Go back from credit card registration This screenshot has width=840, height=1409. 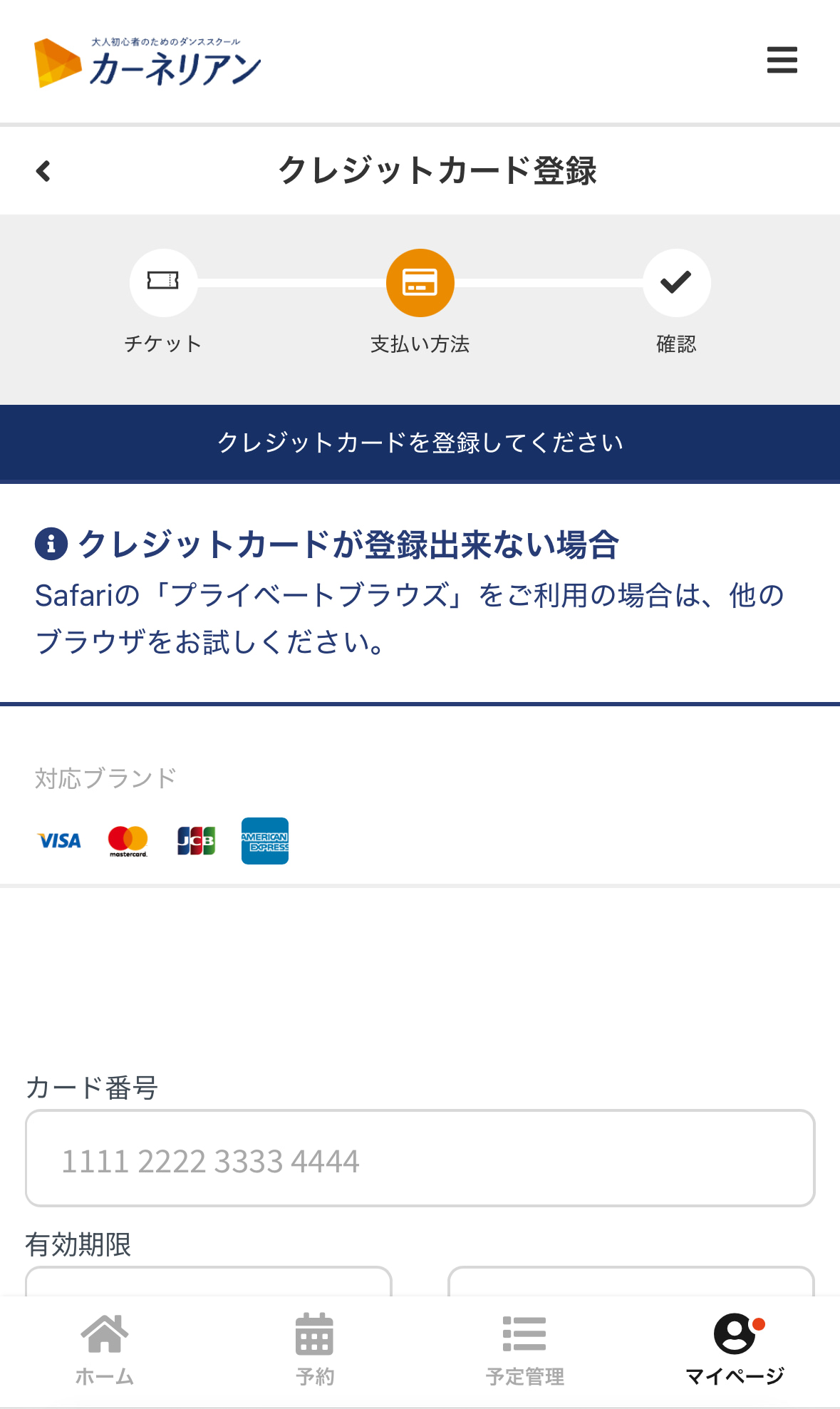(43, 171)
